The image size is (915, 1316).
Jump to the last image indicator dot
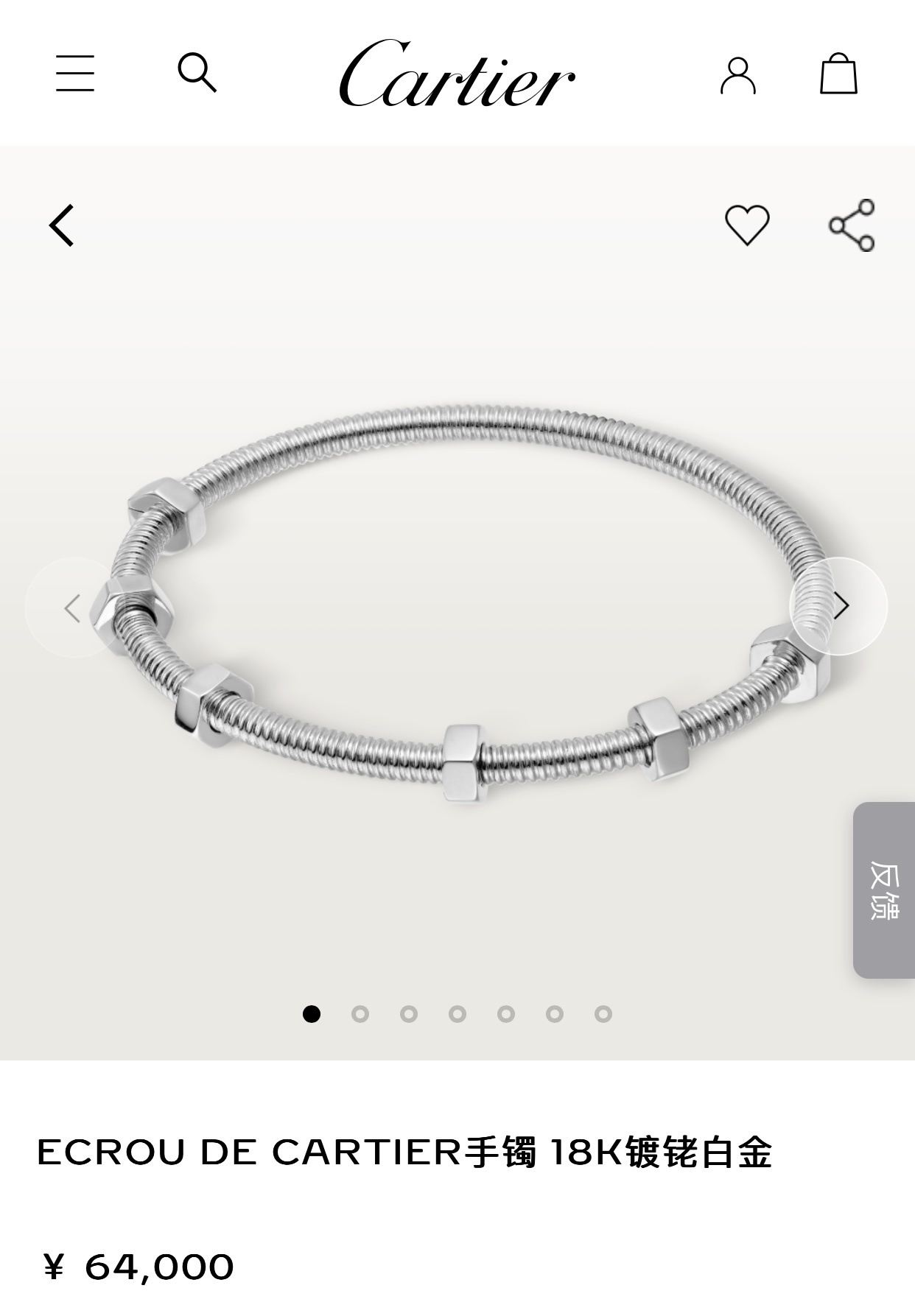click(603, 1014)
